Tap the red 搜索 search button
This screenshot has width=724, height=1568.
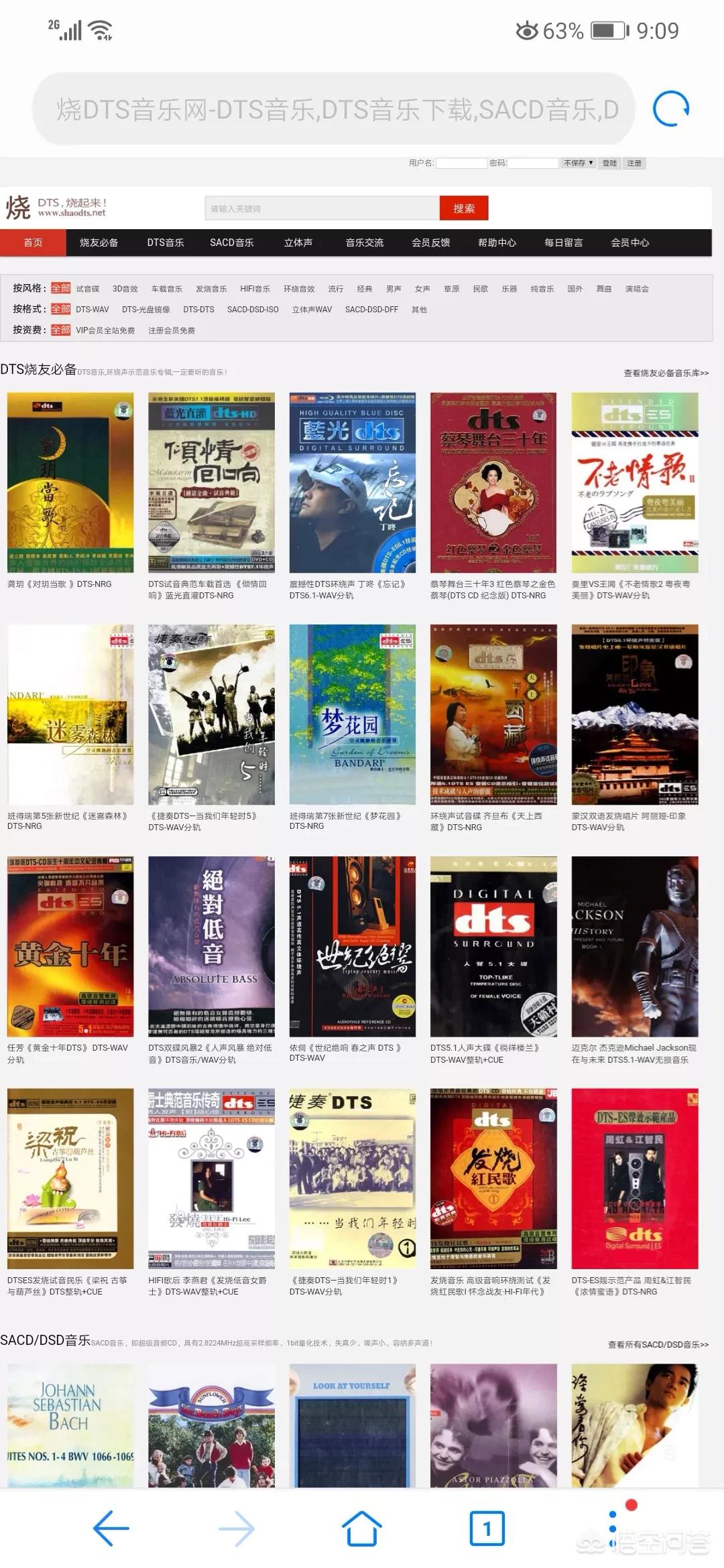pos(464,208)
